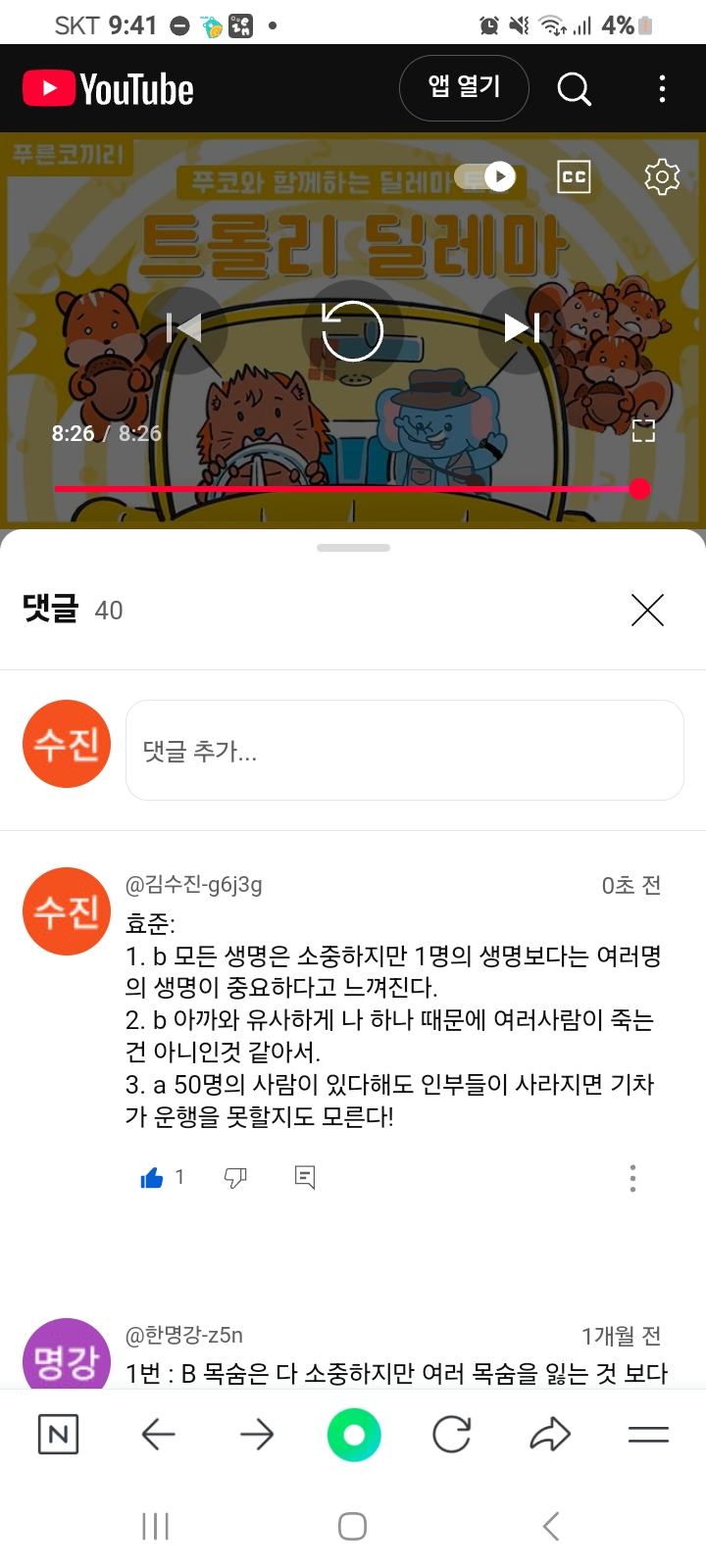
Task: Open the browser hamburger menu
Action: coord(647,1435)
